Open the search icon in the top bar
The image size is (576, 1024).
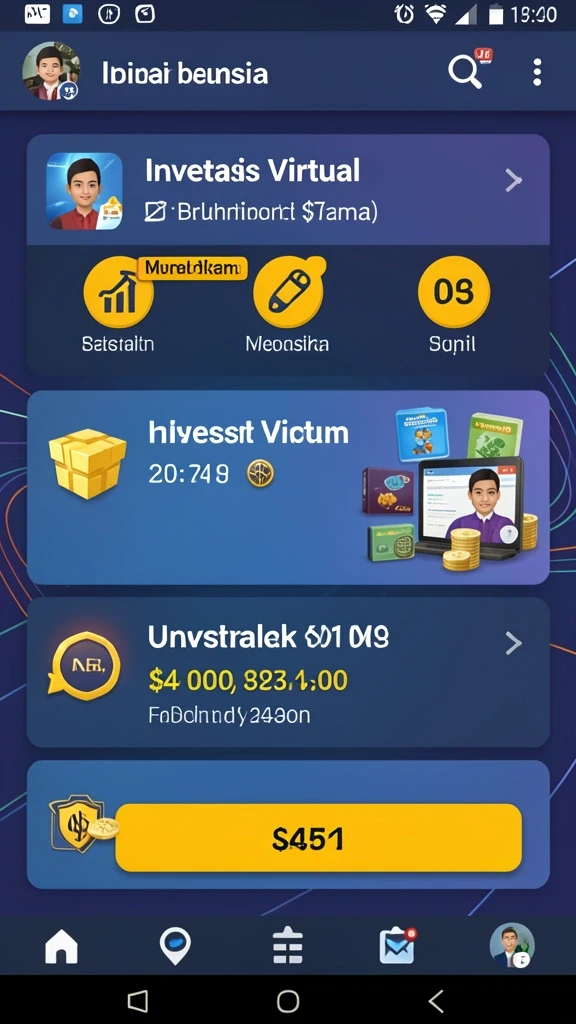click(x=465, y=72)
